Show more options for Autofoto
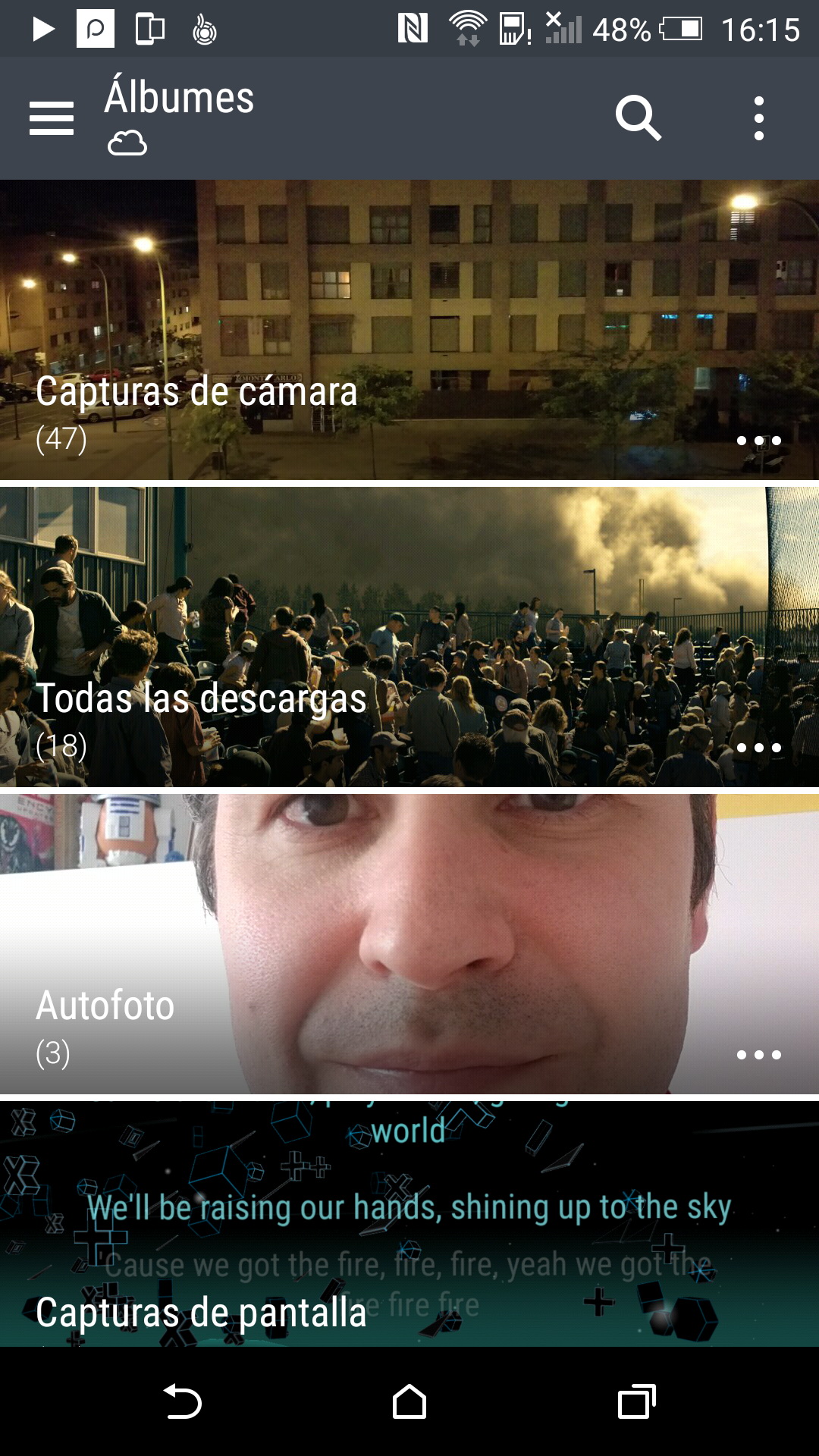Viewport: 819px width, 1456px height. click(x=758, y=1055)
